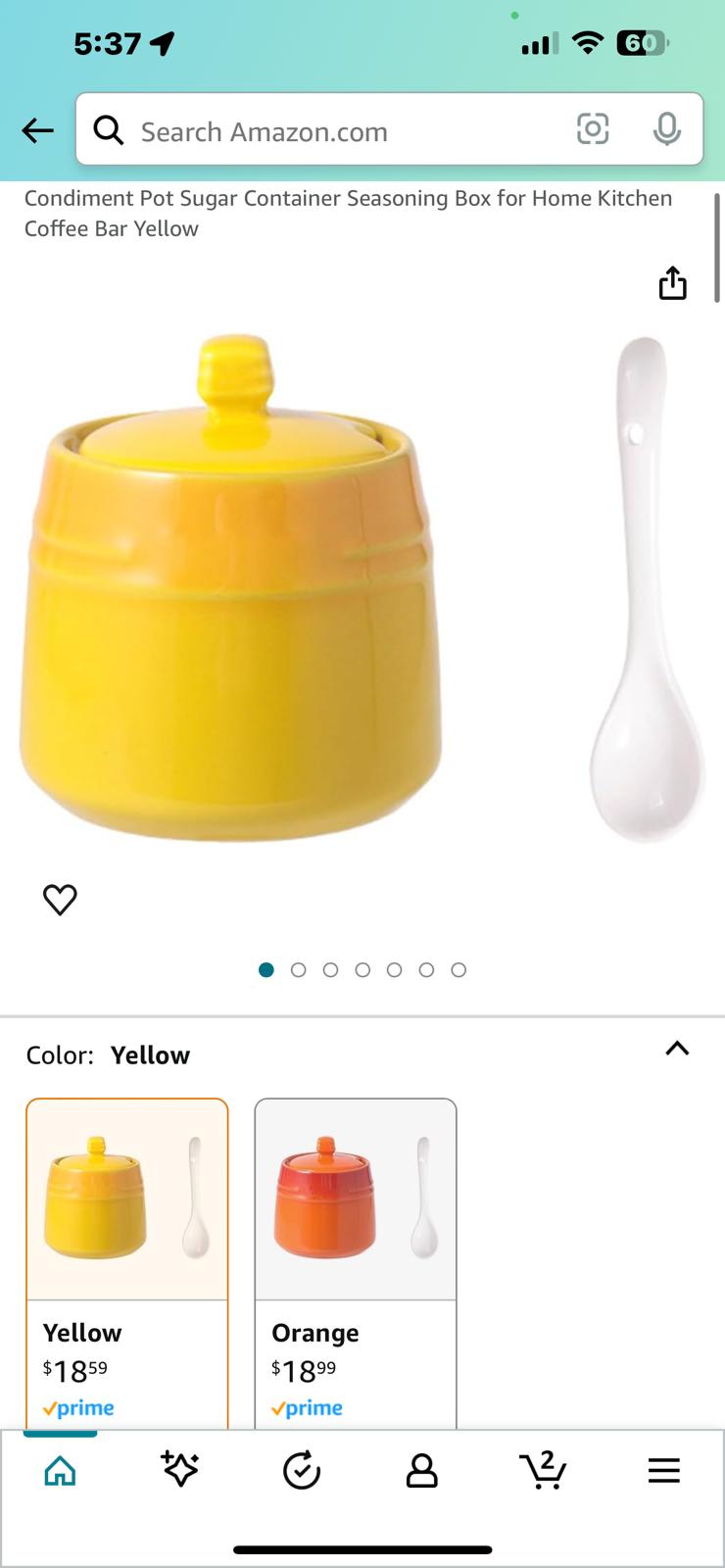Share this product

coord(672,283)
